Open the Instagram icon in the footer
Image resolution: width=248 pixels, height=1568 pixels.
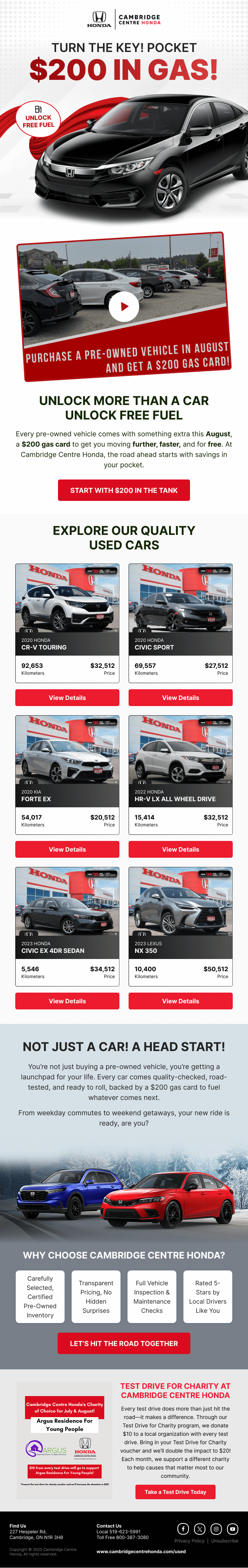(216, 1528)
